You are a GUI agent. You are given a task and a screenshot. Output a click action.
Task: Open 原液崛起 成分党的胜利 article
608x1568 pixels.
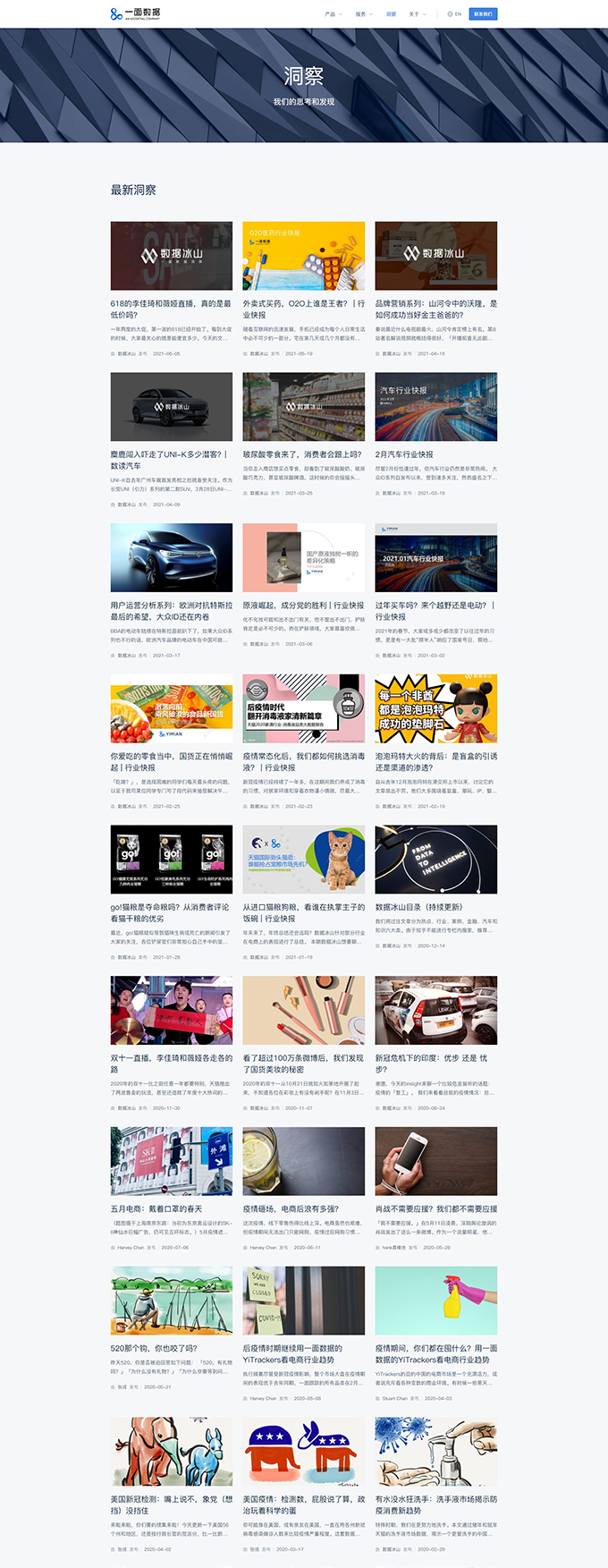[x=303, y=606]
